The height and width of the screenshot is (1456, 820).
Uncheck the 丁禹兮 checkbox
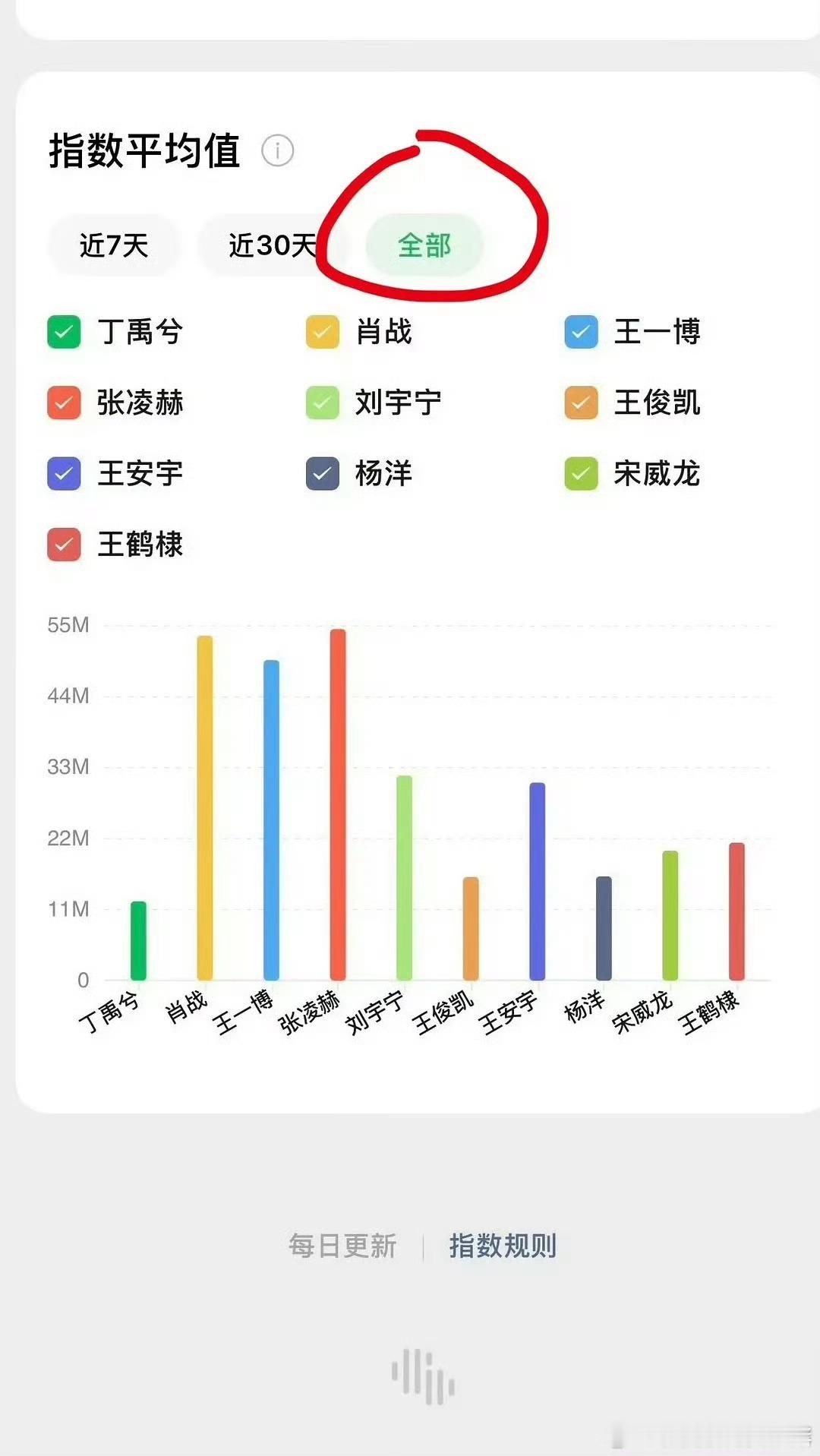tap(64, 332)
